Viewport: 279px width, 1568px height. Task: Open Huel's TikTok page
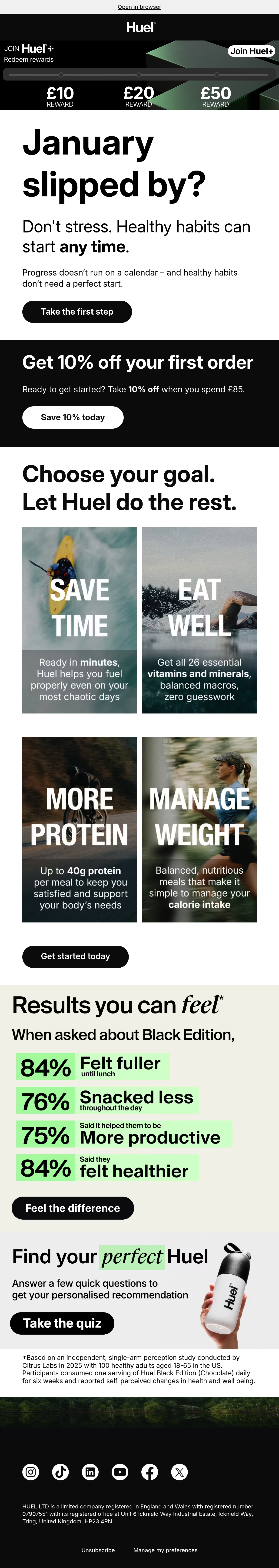61,1472
